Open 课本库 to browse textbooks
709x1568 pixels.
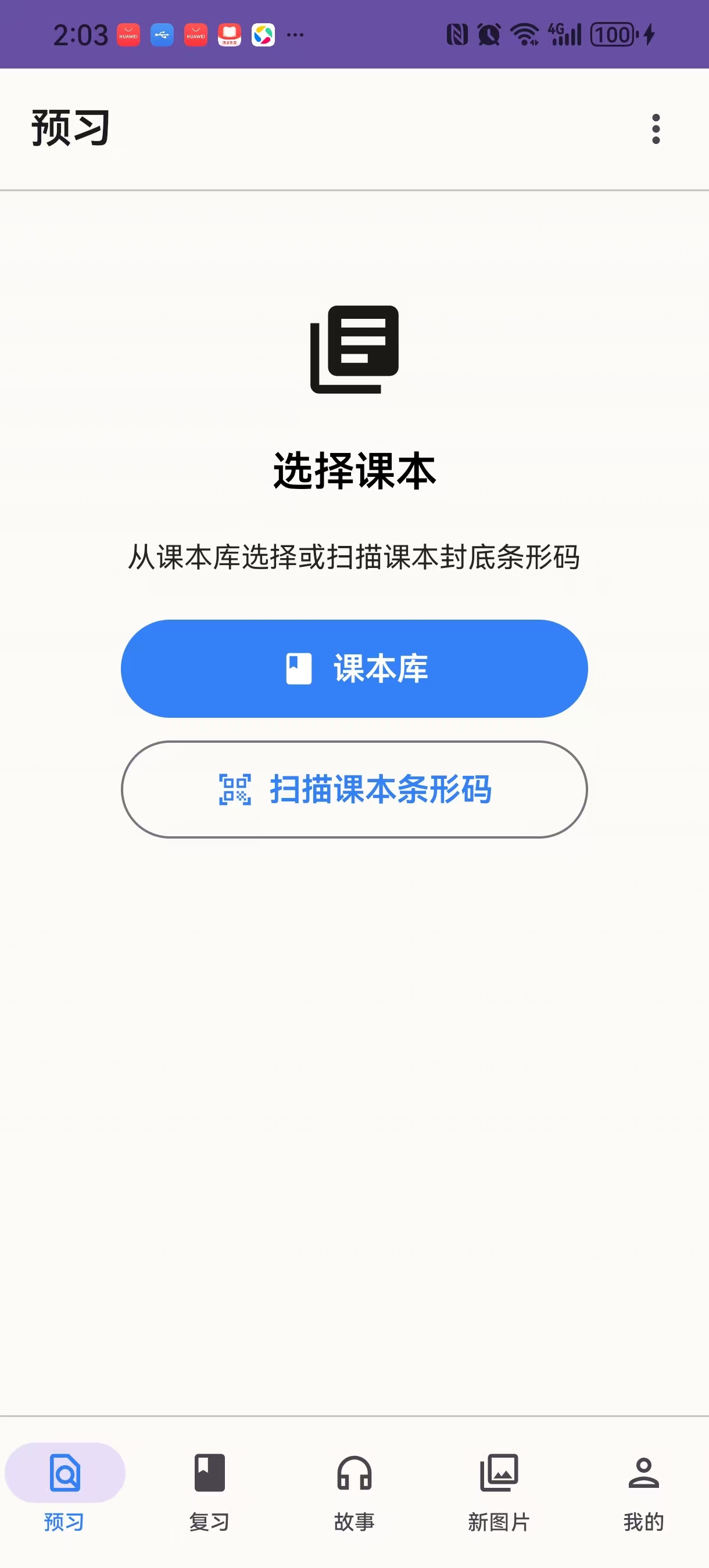(x=354, y=669)
